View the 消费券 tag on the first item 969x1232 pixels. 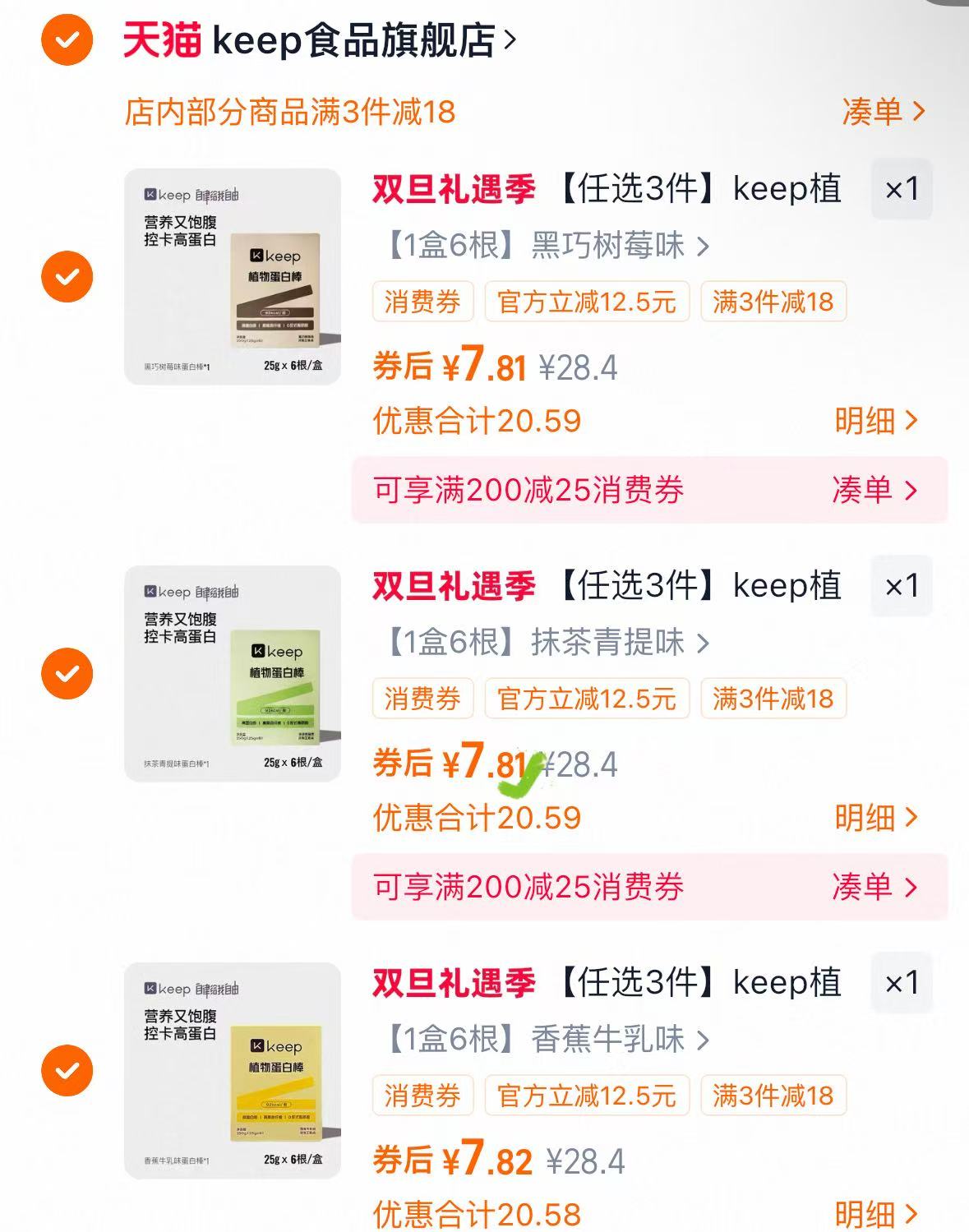(422, 302)
